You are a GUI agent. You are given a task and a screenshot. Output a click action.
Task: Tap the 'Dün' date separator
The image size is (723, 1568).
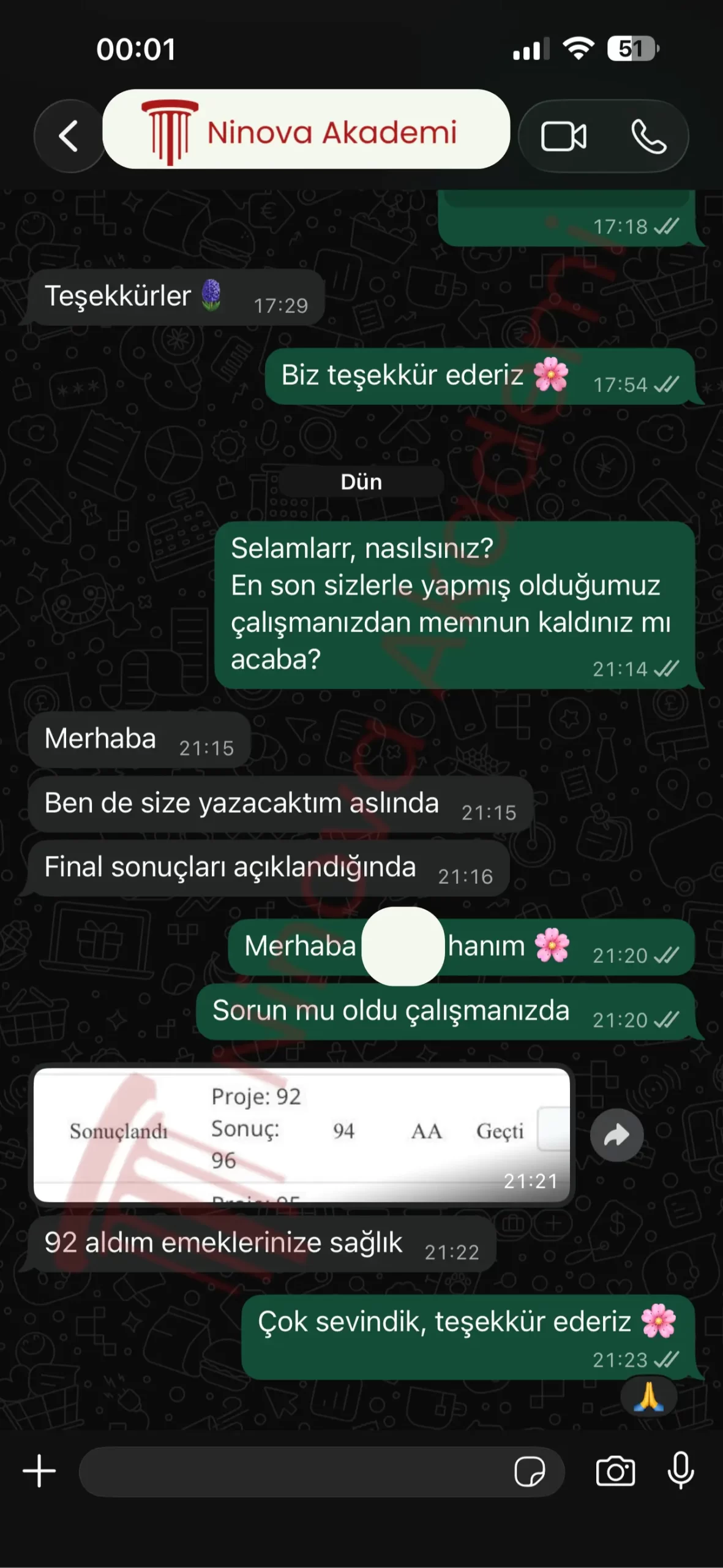pos(361,482)
